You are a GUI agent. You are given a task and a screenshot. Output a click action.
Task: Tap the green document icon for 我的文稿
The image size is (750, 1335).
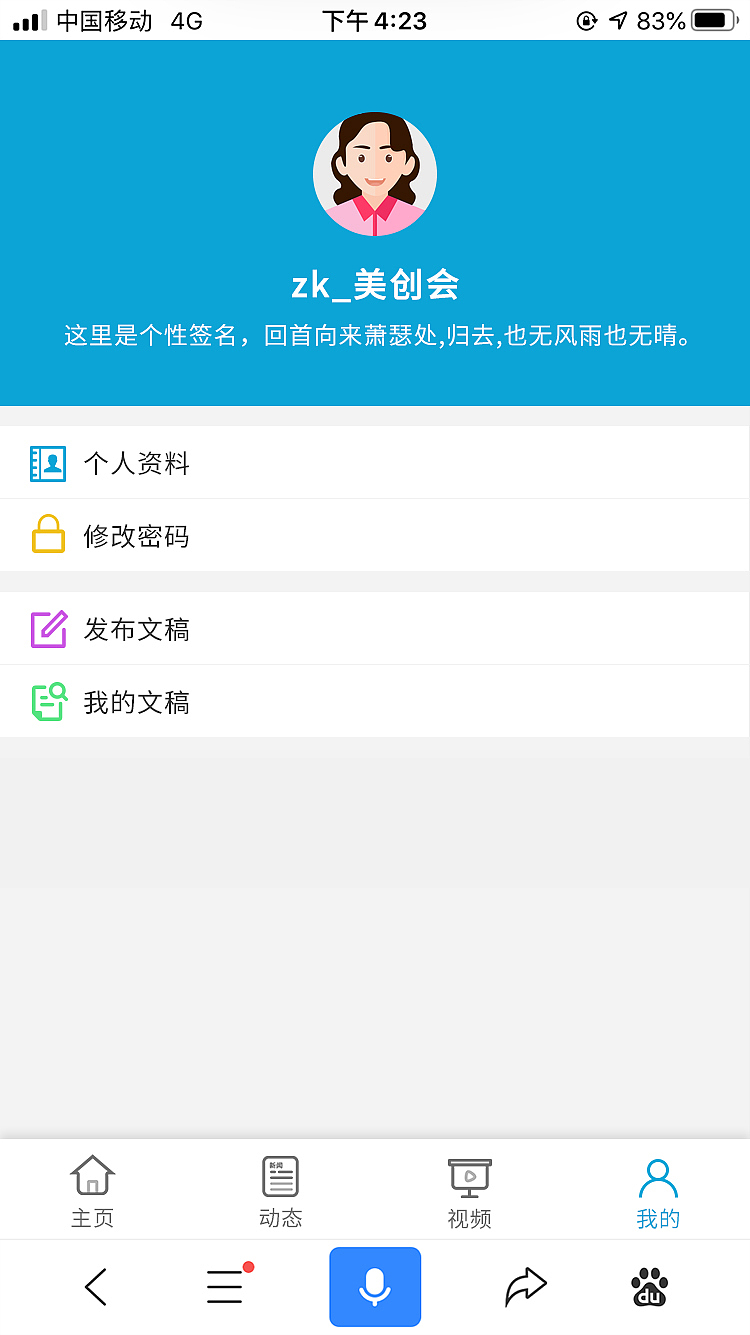coord(48,701)
